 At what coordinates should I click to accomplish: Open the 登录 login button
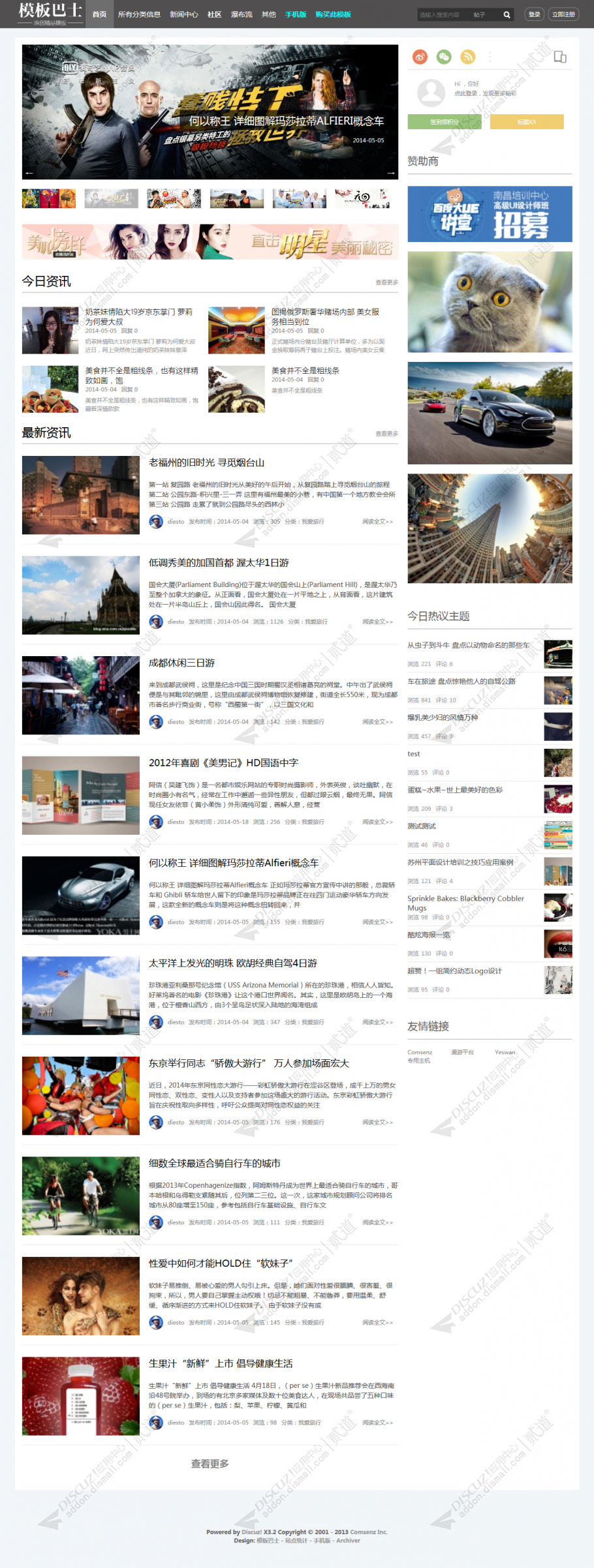pos(534,14)
